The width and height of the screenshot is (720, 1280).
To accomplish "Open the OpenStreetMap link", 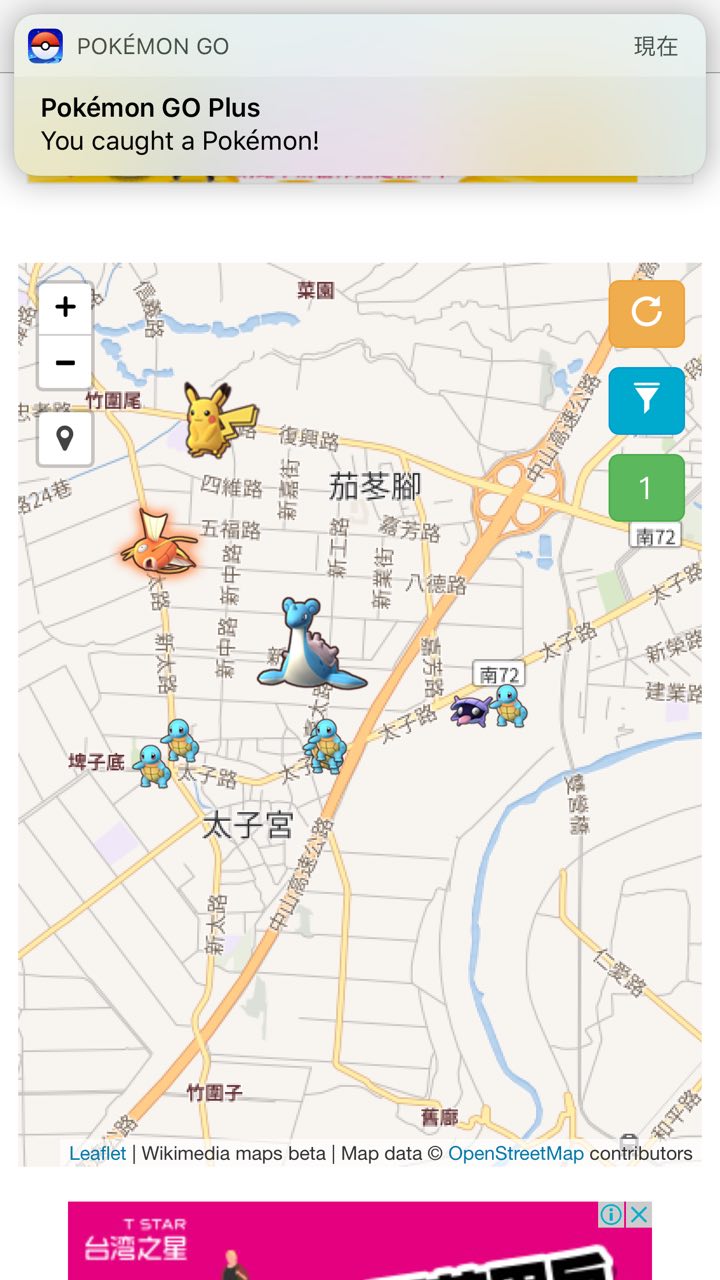I will (x=515, y=1153).
